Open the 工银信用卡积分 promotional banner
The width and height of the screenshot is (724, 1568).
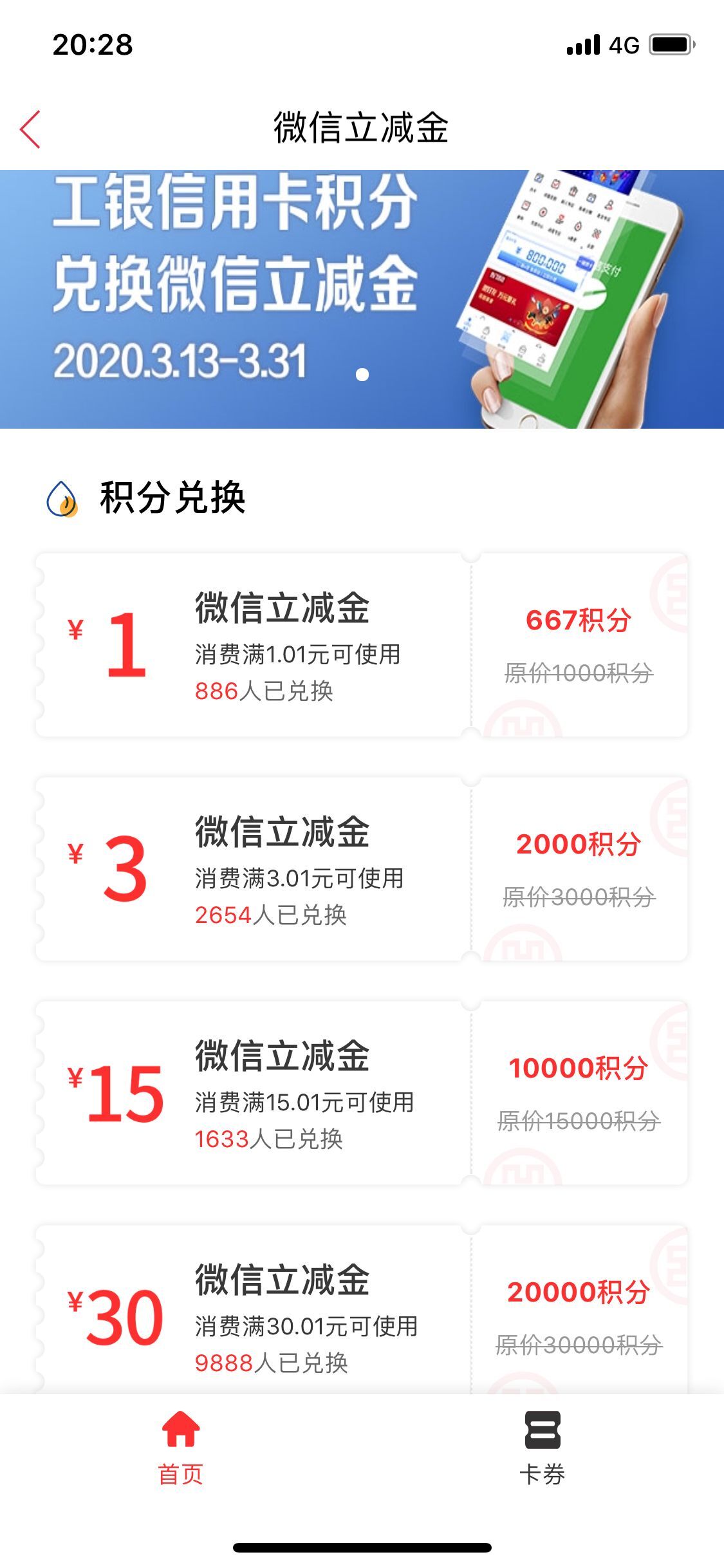[362, 299]
